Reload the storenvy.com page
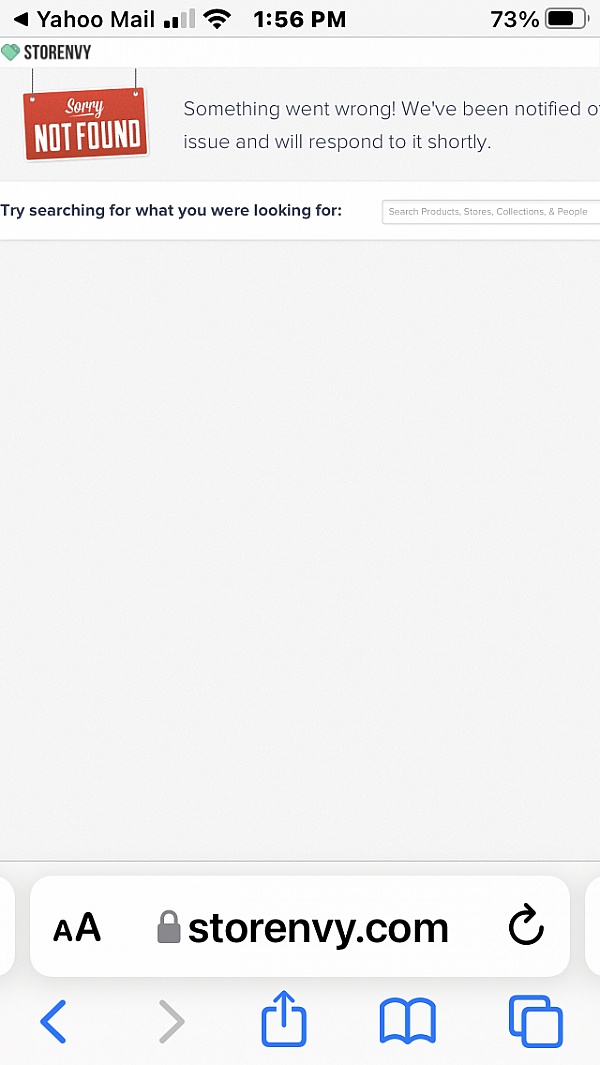600x1065 pixels. (526, 927)
